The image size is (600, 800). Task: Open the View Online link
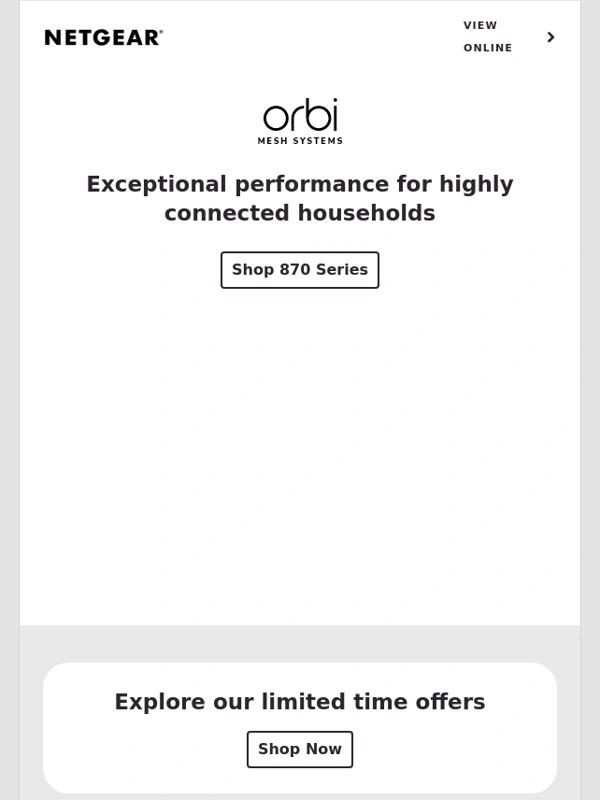pyautogui.click(x=488, y=37)
